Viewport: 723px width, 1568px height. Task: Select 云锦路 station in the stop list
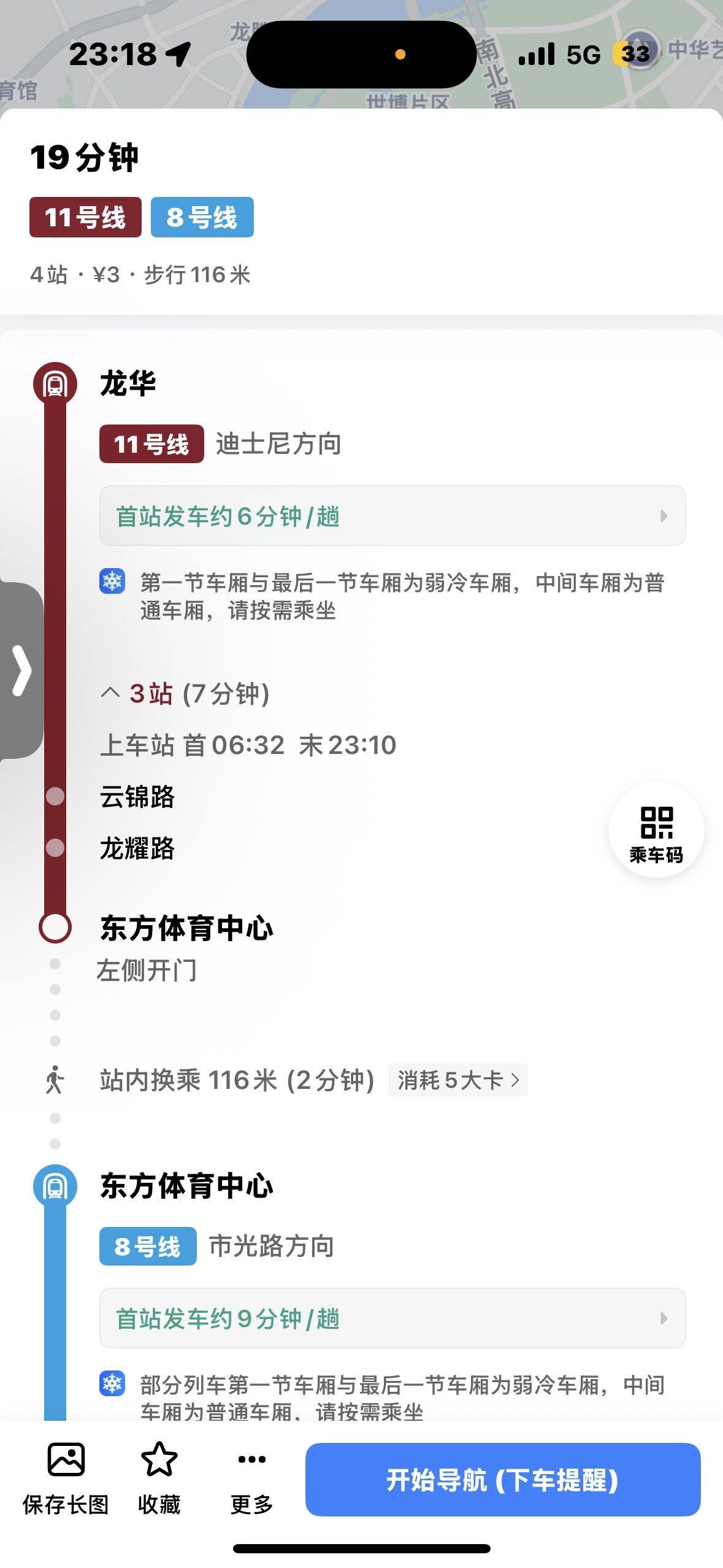click(x=137, y=797)
